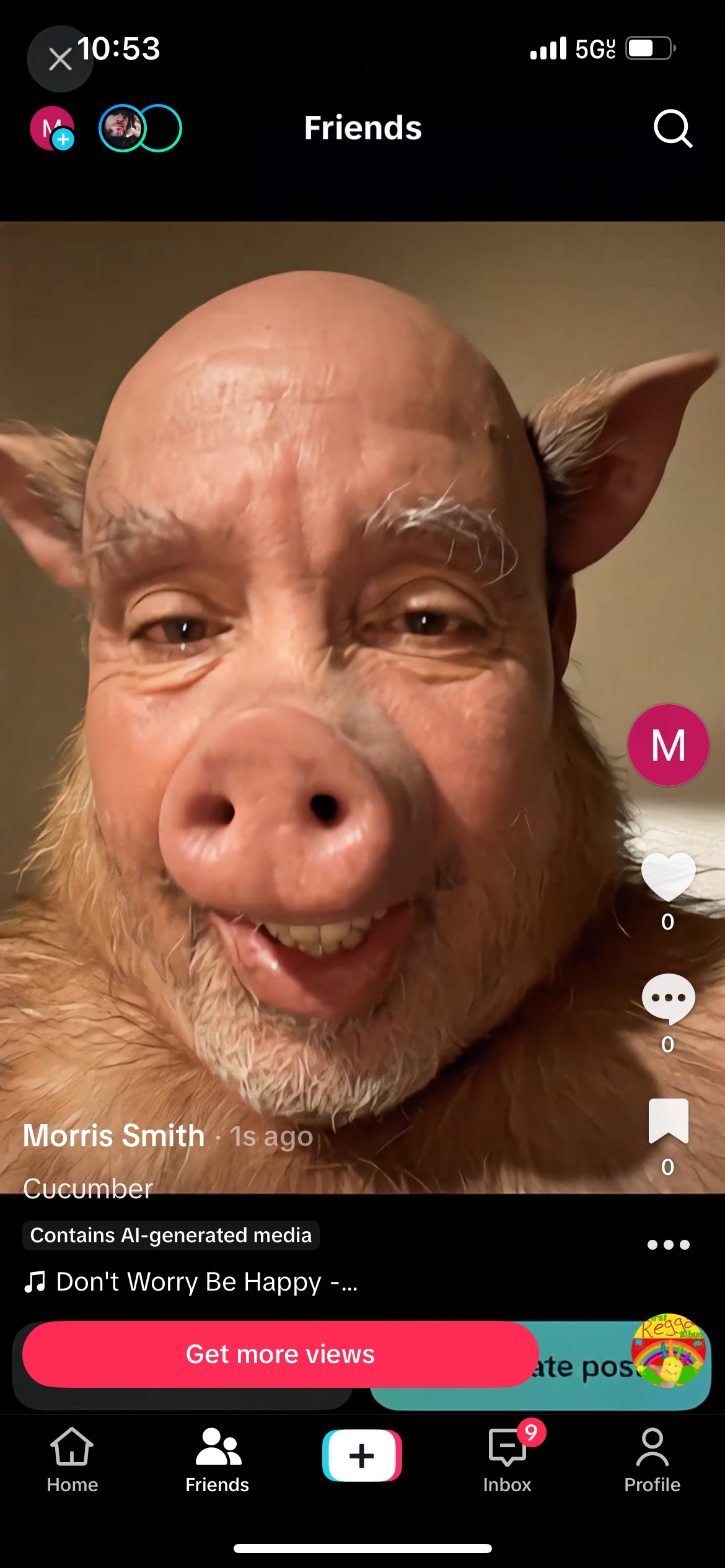The width and height of the screenshot is (725, 1568).
Task: Create a new post with the plus button
Action: click(362, 1455)
